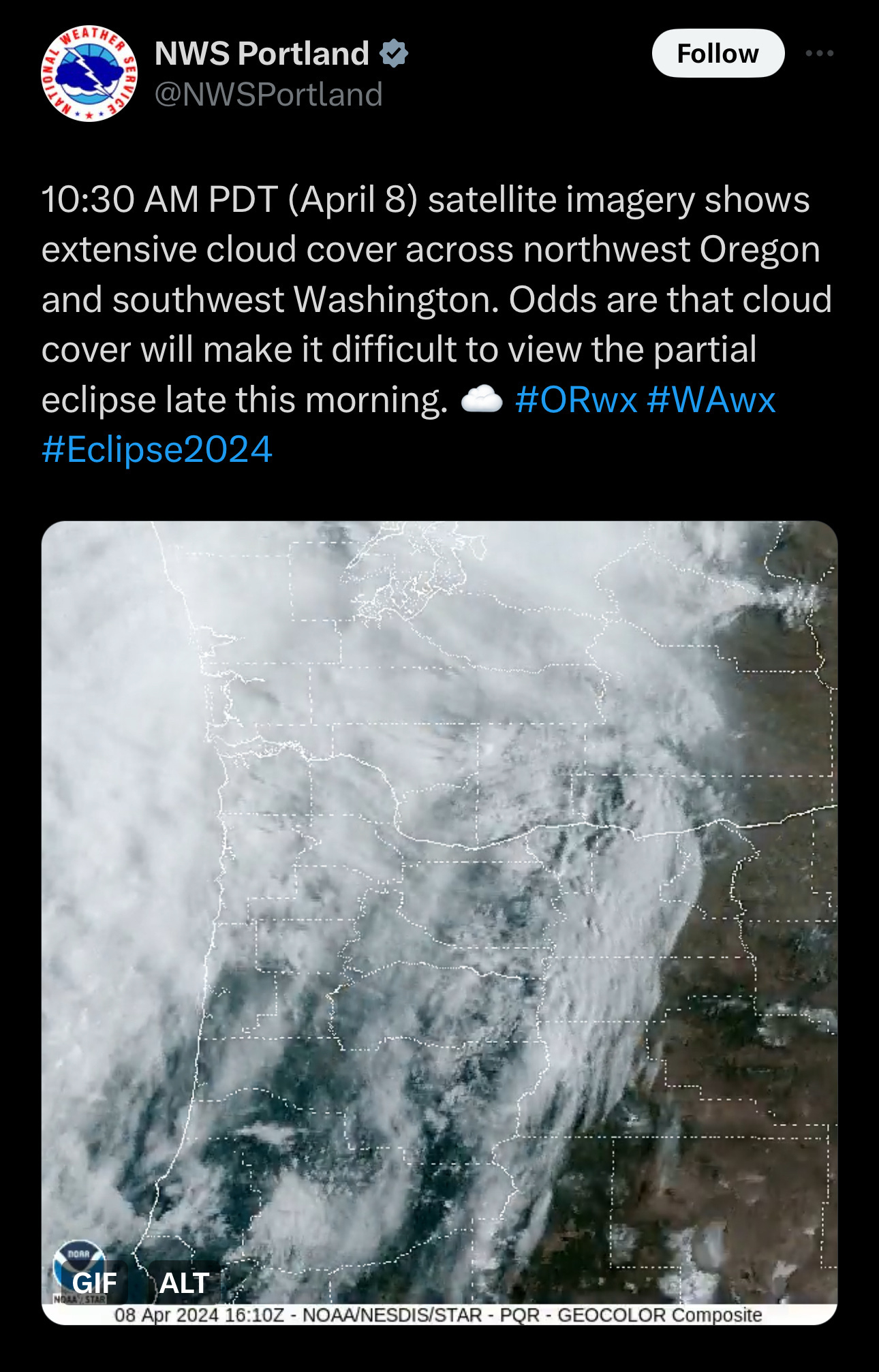The image size is (879, 1372).
Task: Open the #ORwx hashtag
Action: pos(576,399)
